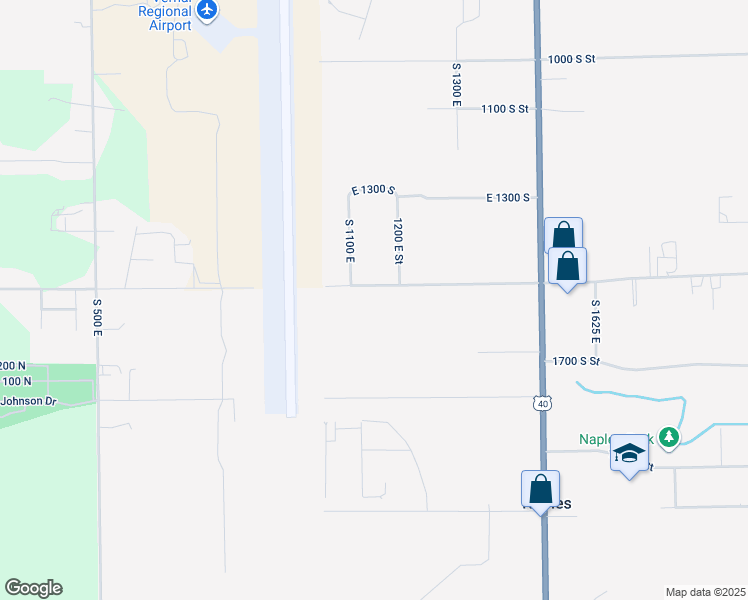Select the green Naples Park tree marker
Screen dimensions: 748x600
(x=669, y=437)
